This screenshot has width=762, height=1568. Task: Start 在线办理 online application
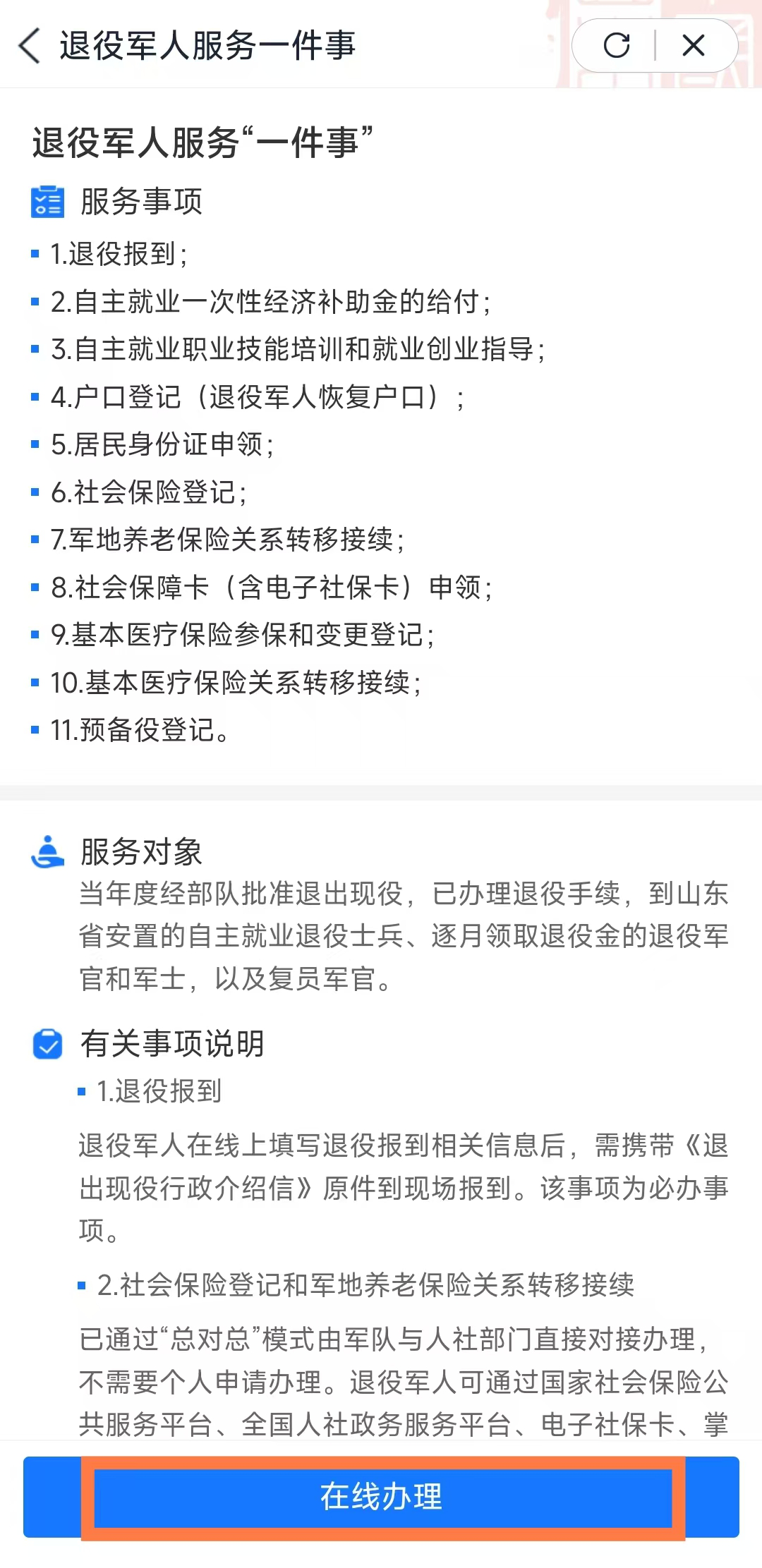pos(382,1496)
